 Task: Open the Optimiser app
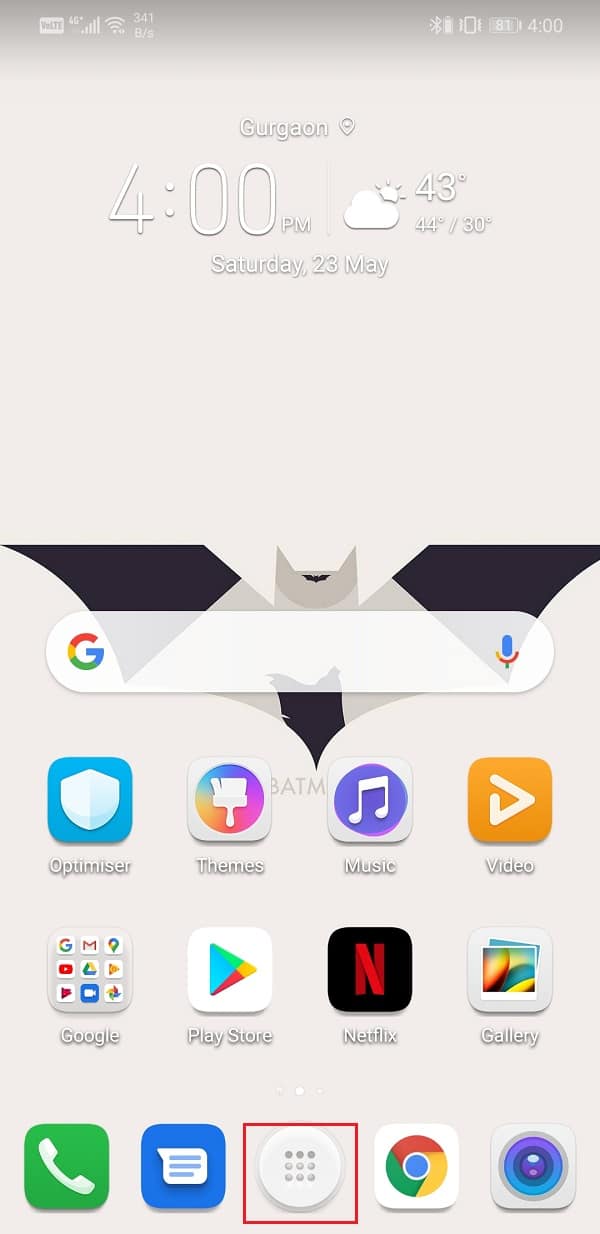(x=90, y=799)
